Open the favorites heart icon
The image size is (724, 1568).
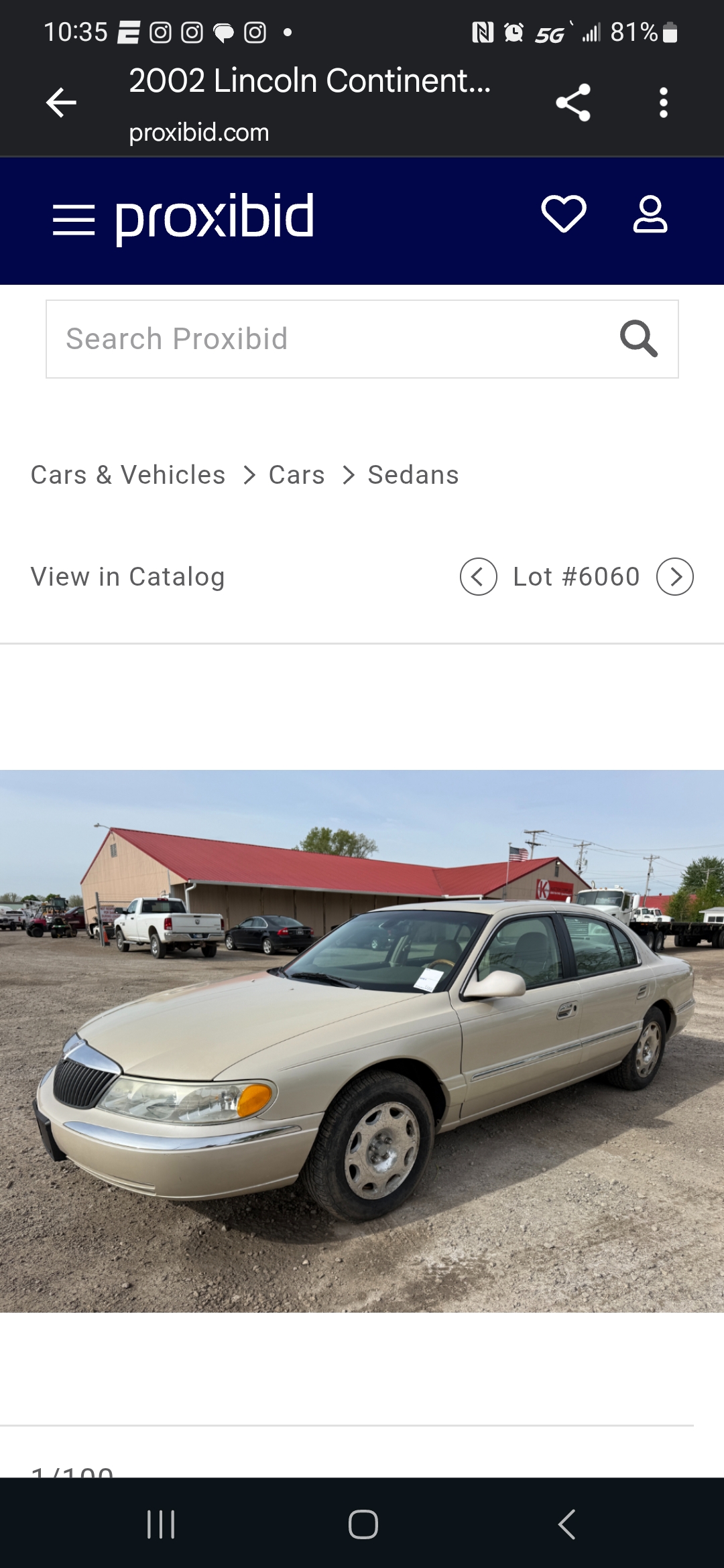pos(564,214)
